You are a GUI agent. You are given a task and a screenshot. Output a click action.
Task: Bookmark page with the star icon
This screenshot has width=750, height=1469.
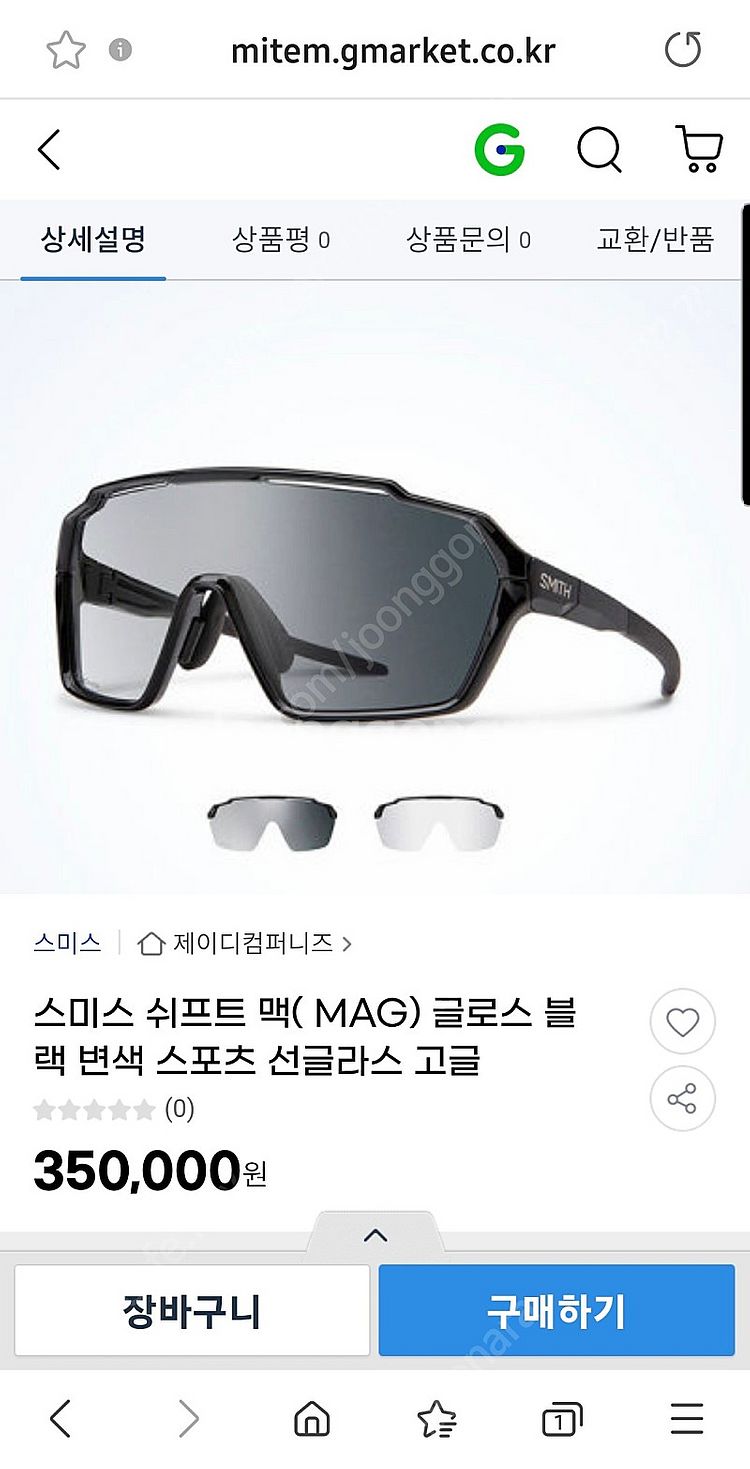[66, 50]
